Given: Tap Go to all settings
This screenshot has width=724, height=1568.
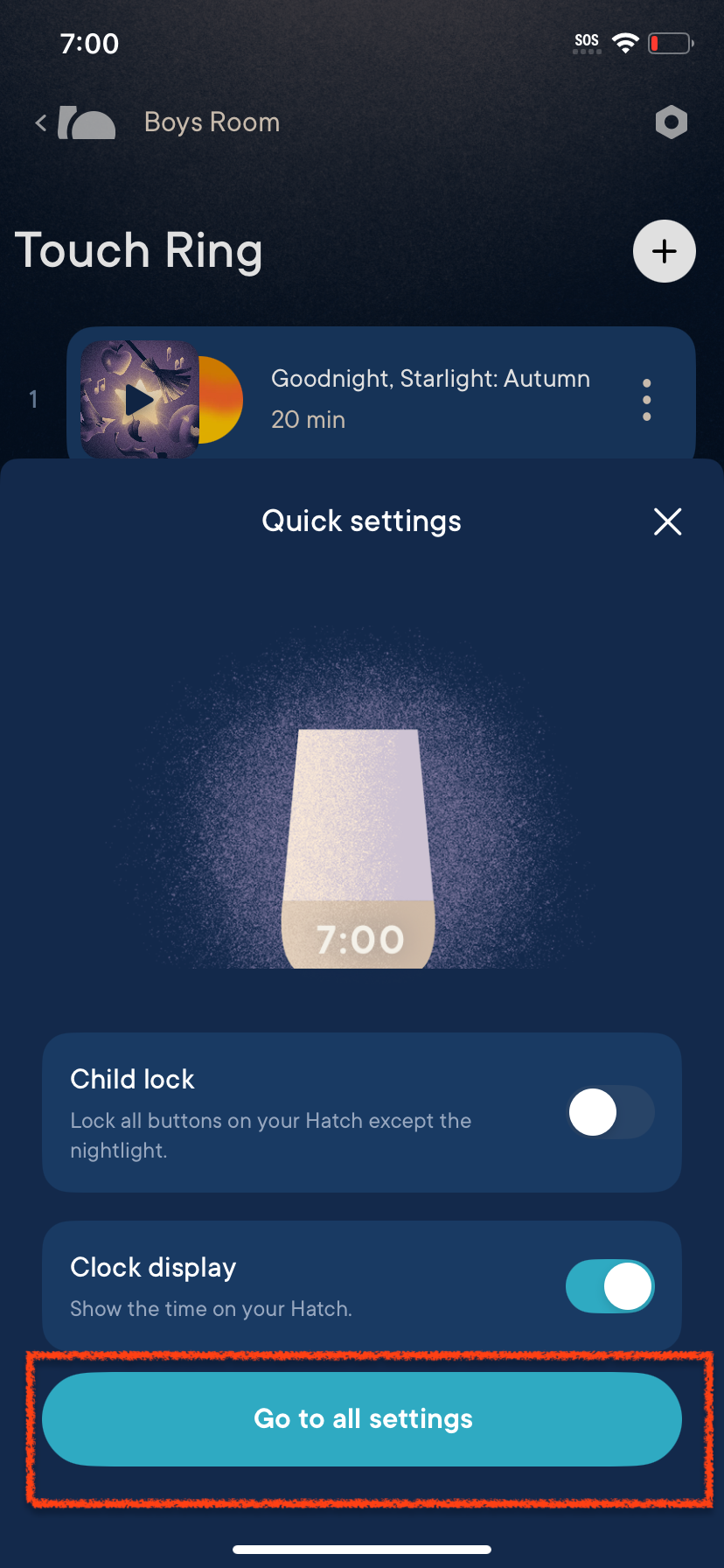Looking at the screenshot, I should click(362, 1418).
